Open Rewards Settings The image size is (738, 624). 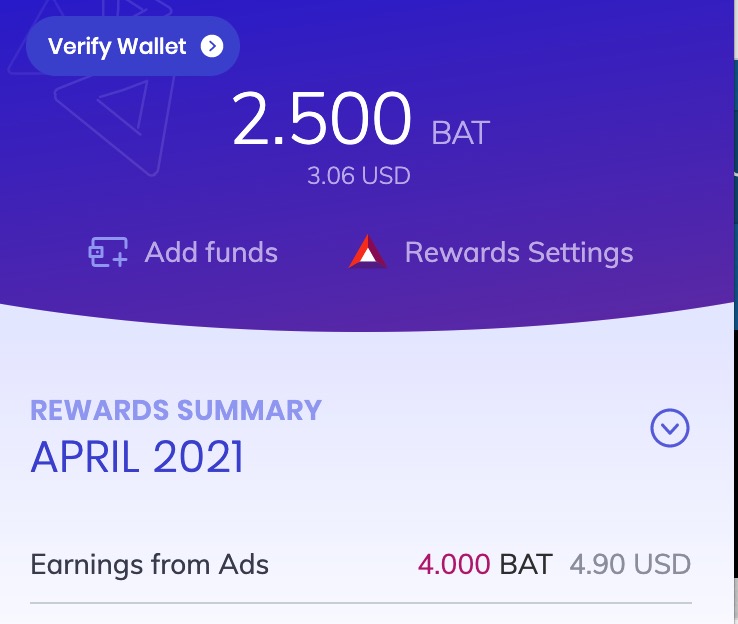(491, 253)
